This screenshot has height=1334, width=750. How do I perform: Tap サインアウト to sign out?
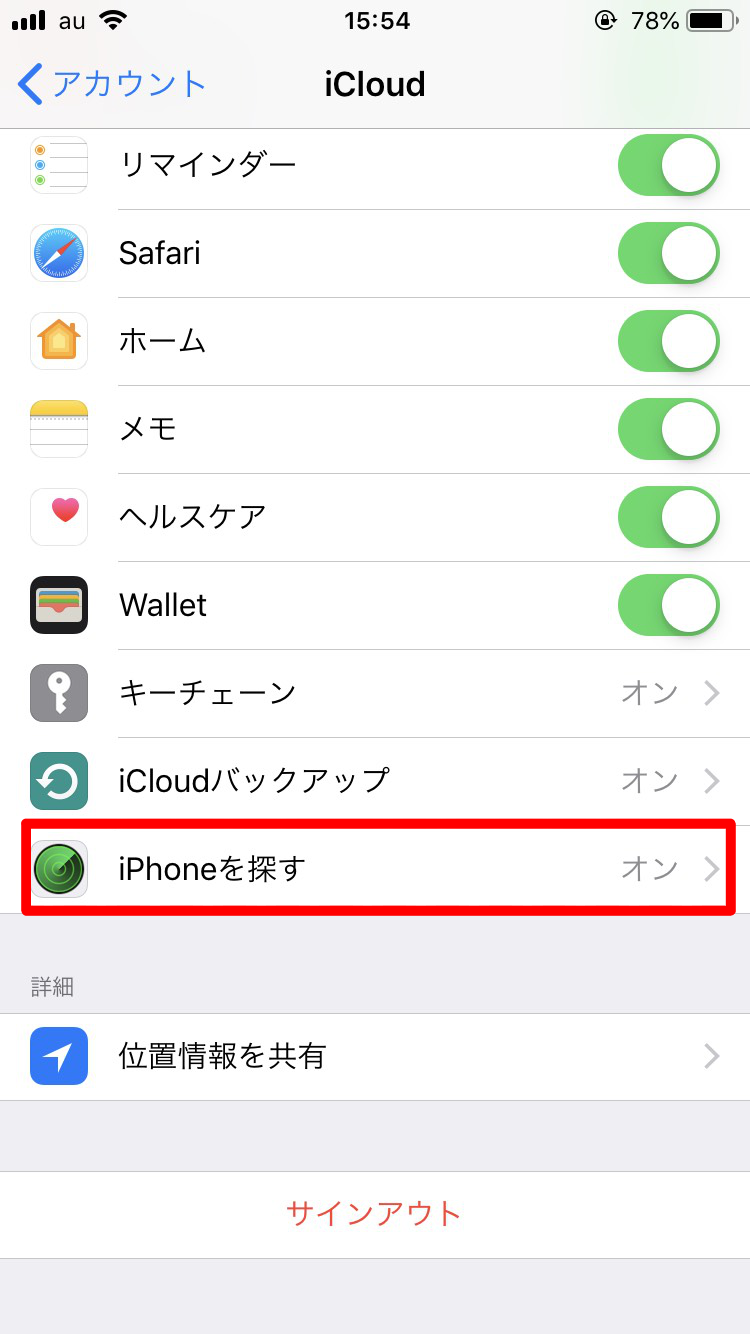[375, 1214]
